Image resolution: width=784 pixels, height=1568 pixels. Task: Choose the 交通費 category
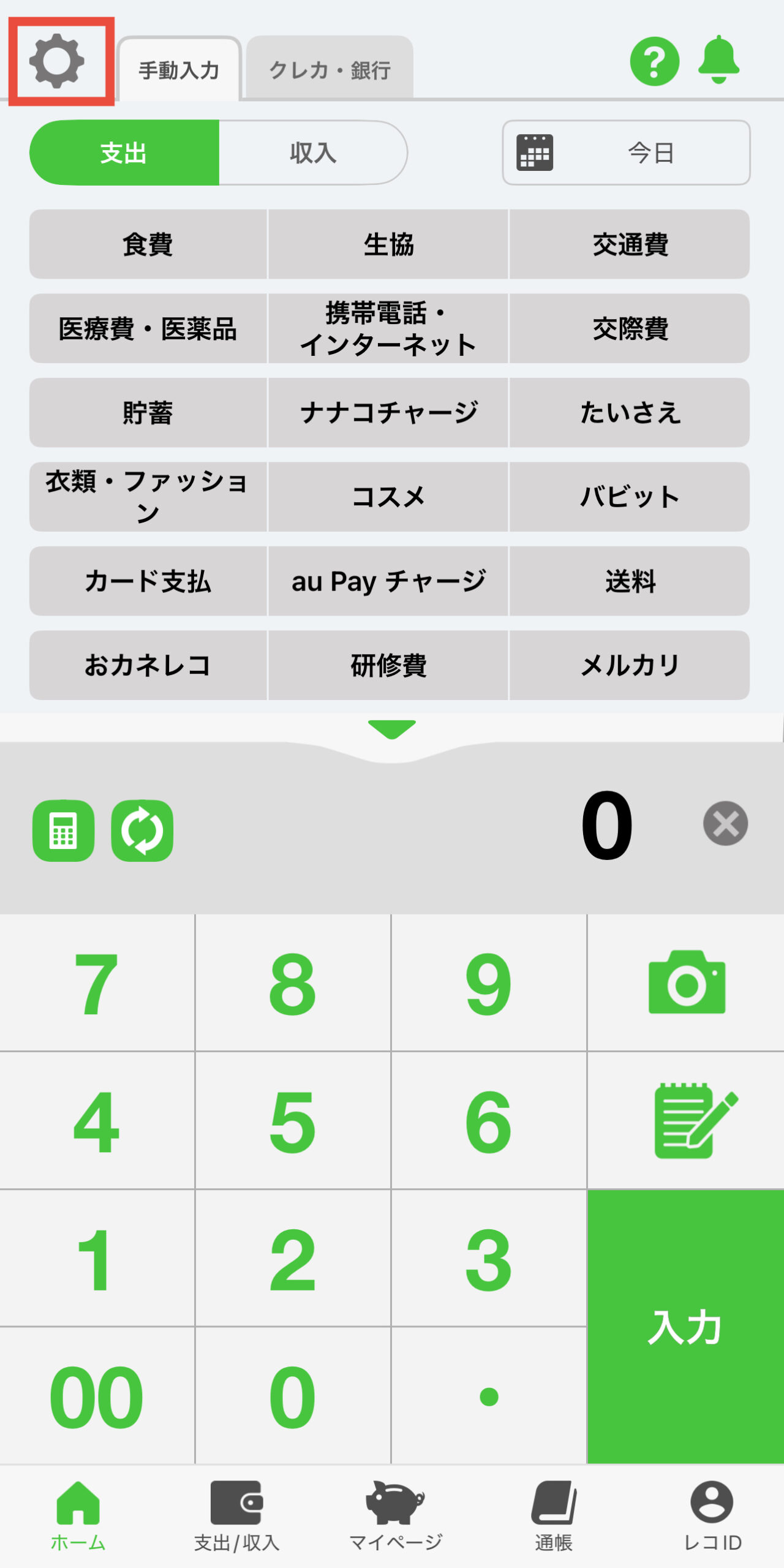[x=630, y=244]
